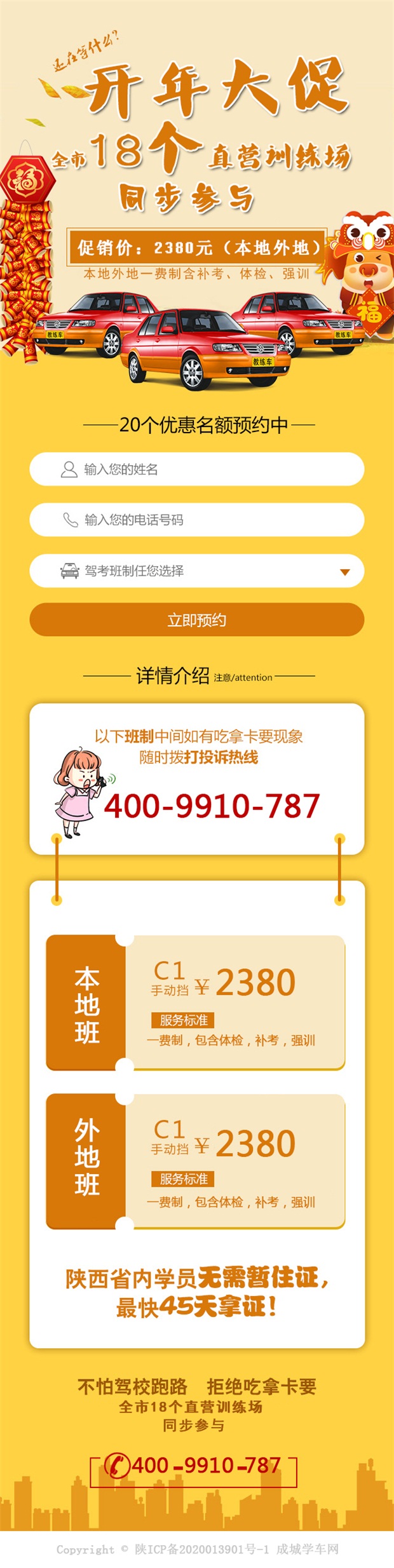Submit the form with 立即预约
This screenshot has width=394, height=1568.
click(x=197, y=619)
